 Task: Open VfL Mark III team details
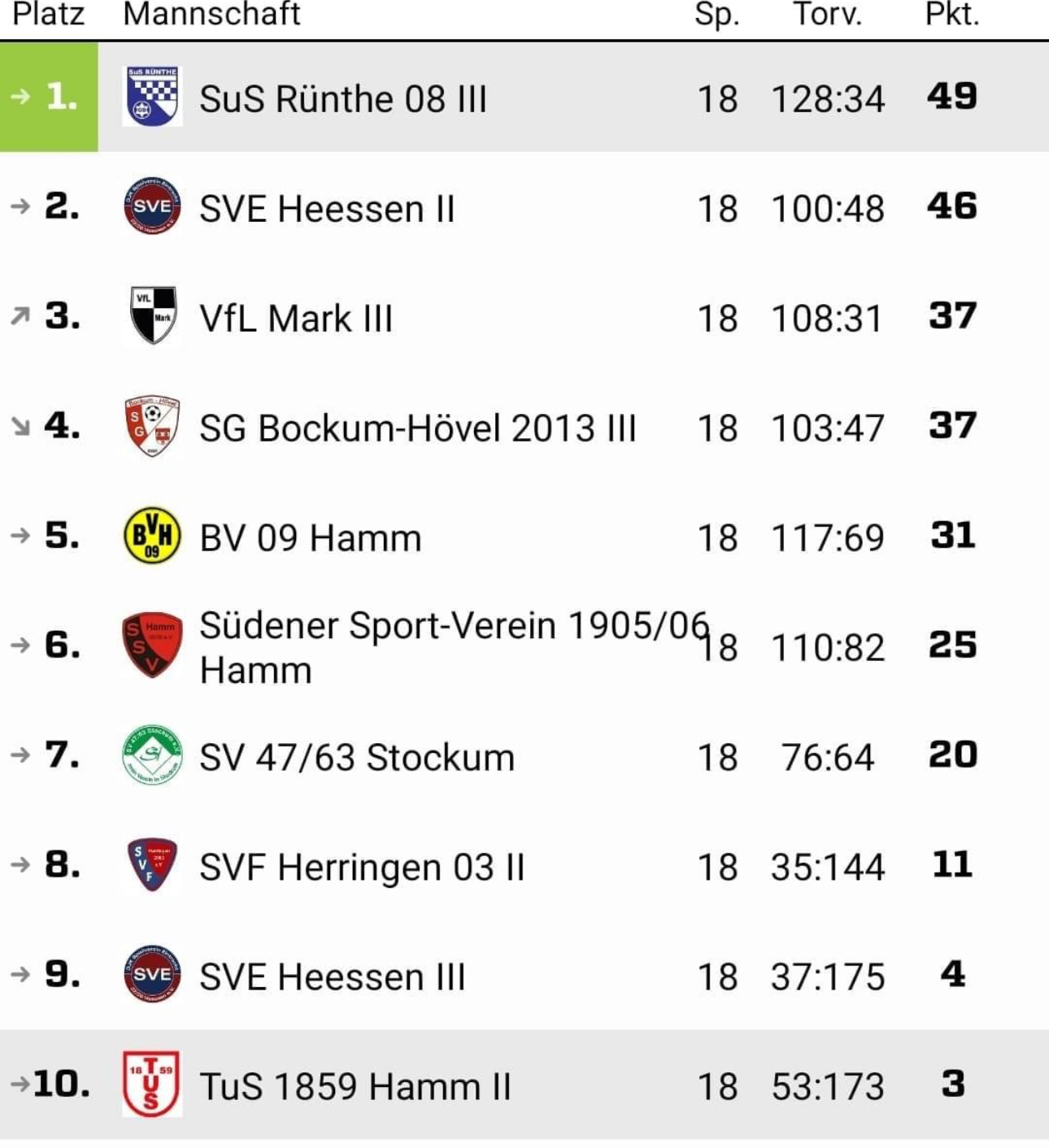tap(296, 319)
